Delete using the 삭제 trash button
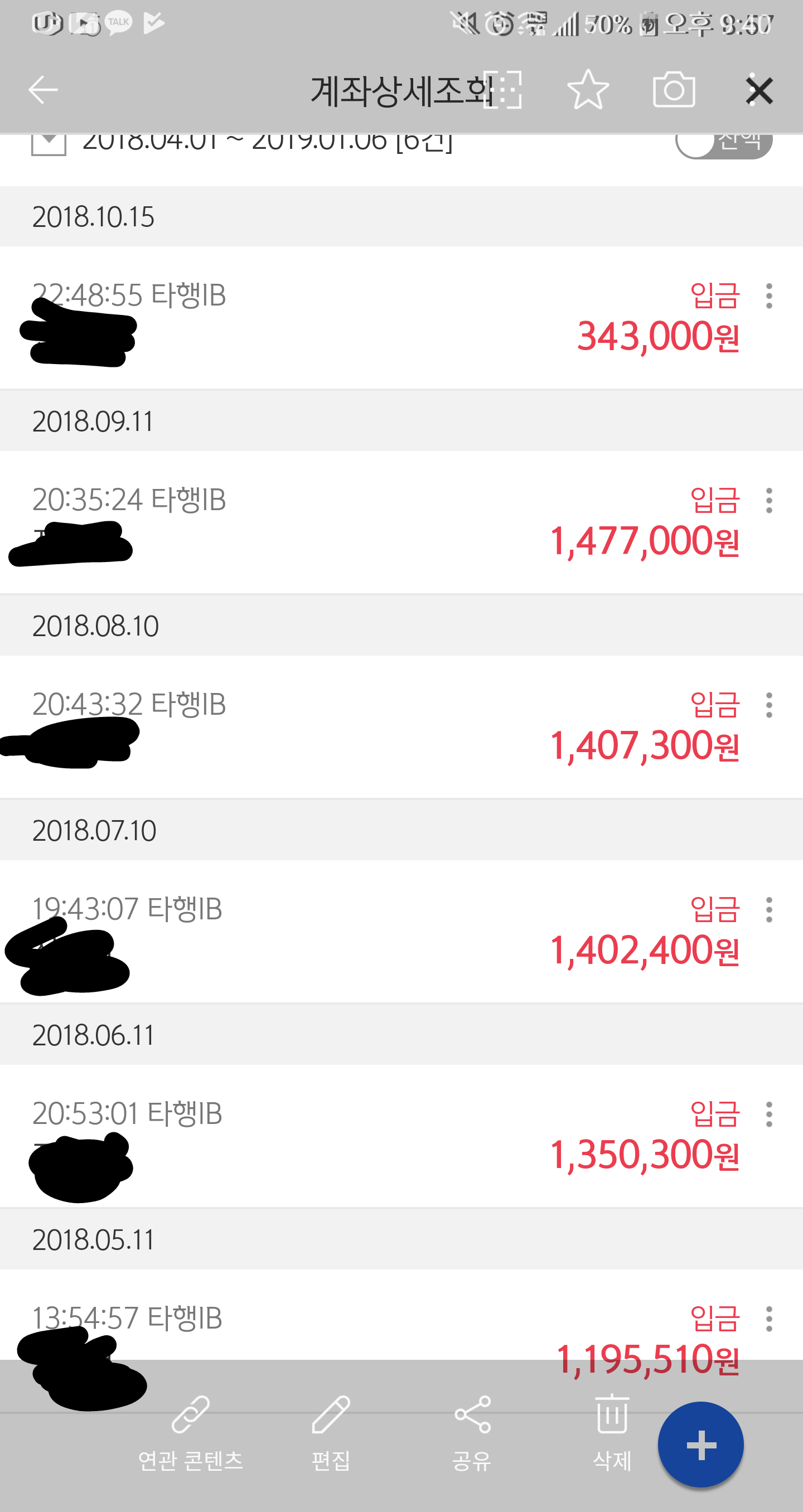Image resolution: width=803 pixels, height=1512 pixels. [613, 1434]
